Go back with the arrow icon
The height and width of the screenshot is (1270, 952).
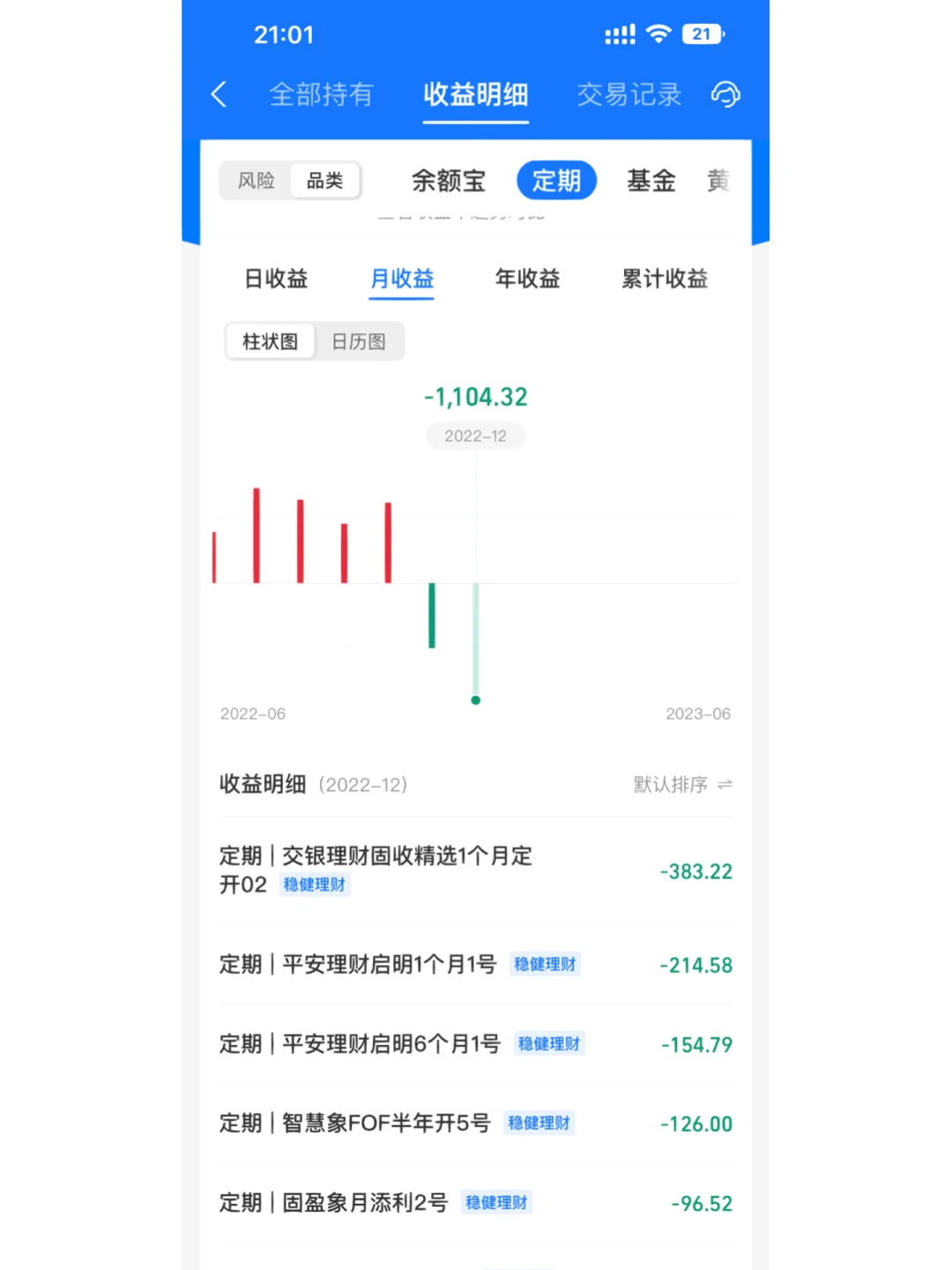[x=219, y=94]
